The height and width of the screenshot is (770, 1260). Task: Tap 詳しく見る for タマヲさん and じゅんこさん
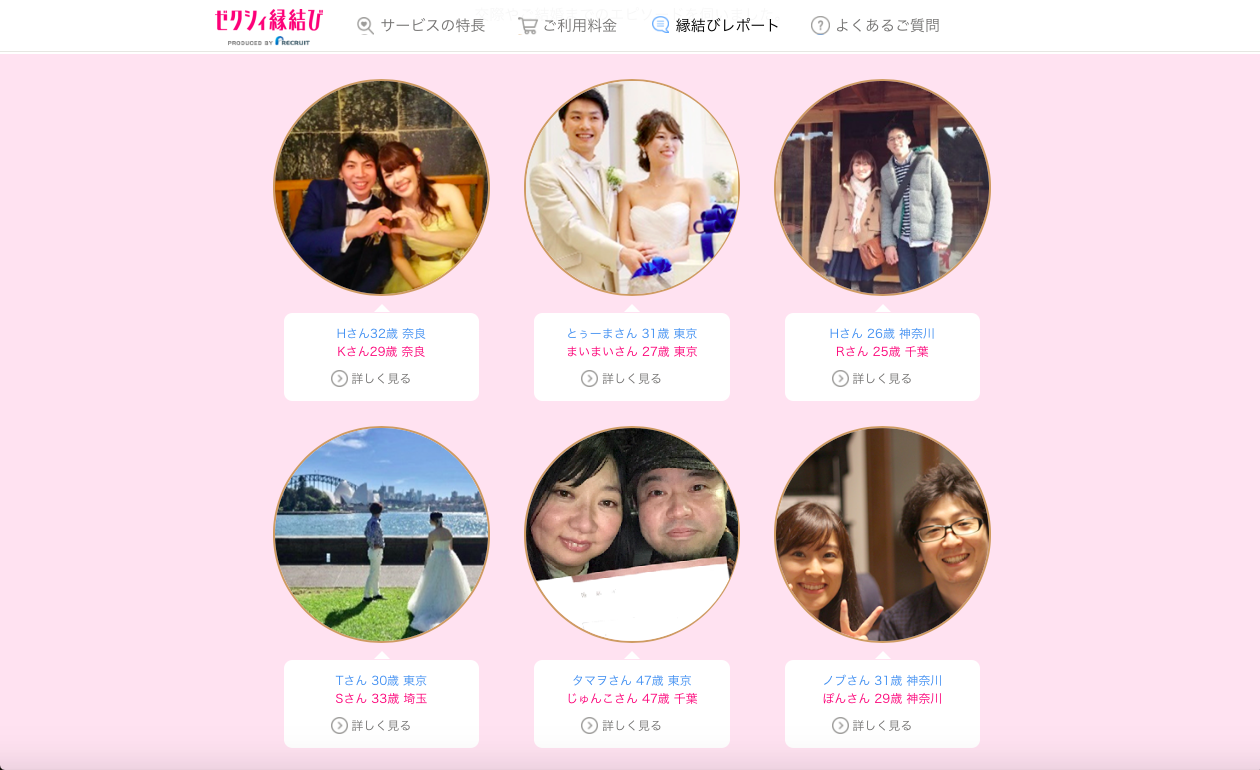(622, 725)
